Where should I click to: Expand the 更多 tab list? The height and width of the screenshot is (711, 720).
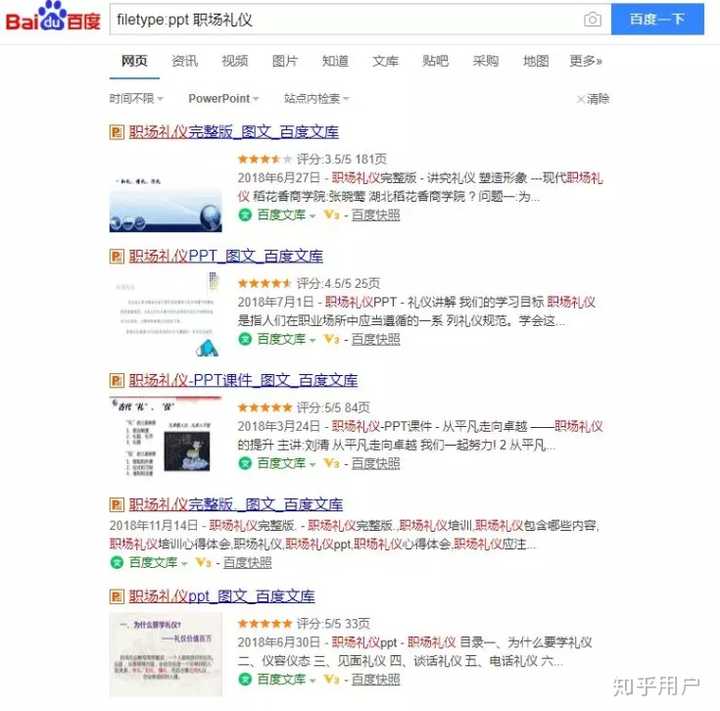pos(586,61)
